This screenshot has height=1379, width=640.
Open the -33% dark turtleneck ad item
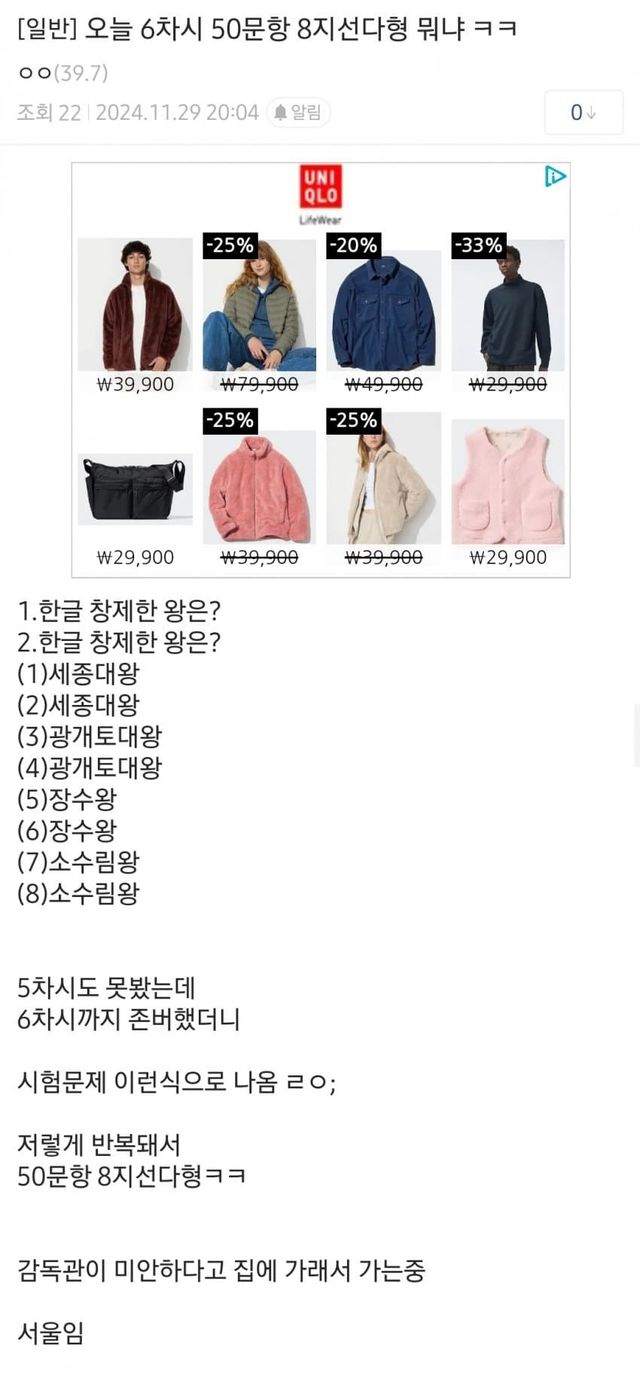[x=508, y=305]
